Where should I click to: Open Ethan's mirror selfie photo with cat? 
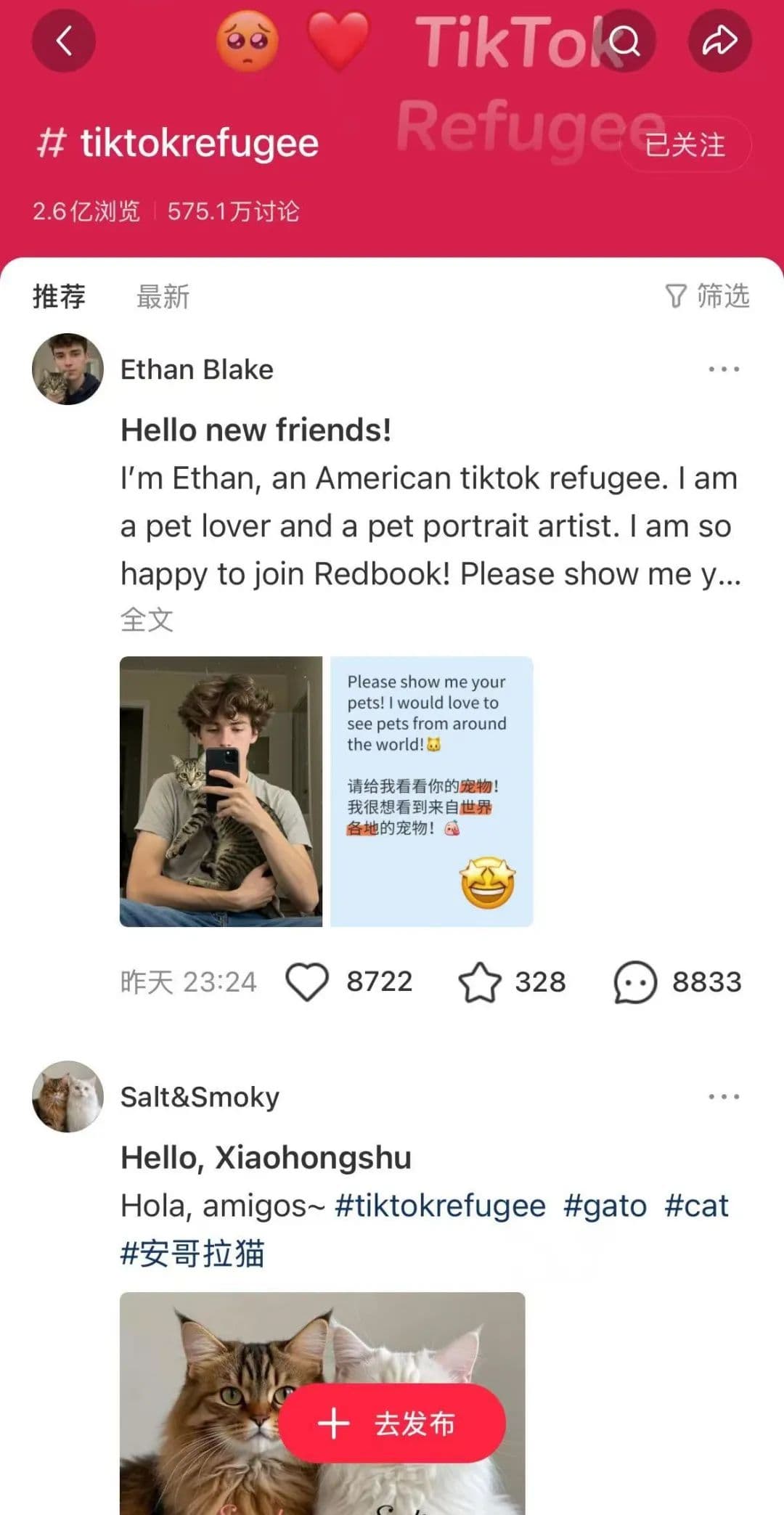click(x=221, y=791)
